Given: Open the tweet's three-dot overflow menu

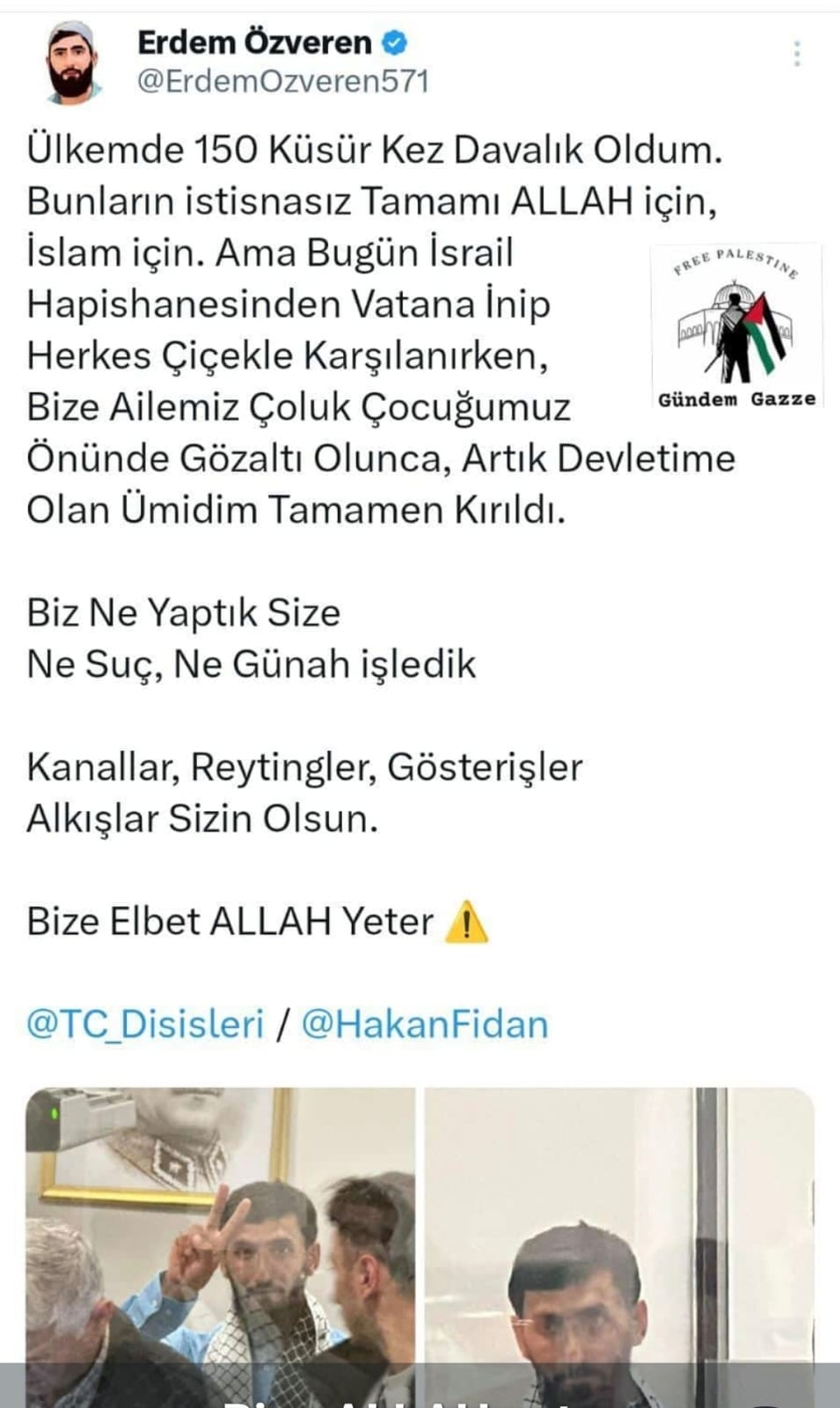Looking at the screenshot, I should [x=797, y=55].
